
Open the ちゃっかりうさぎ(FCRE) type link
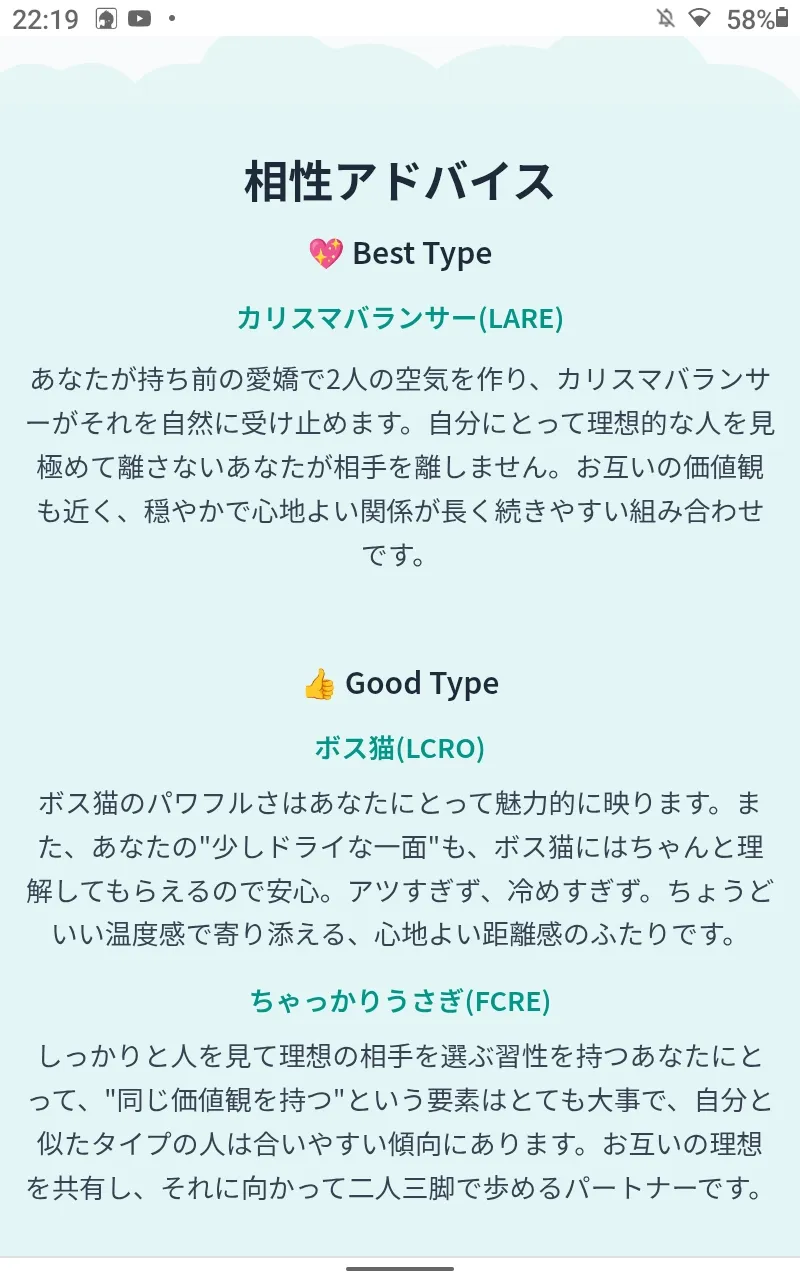point(400,1001)
